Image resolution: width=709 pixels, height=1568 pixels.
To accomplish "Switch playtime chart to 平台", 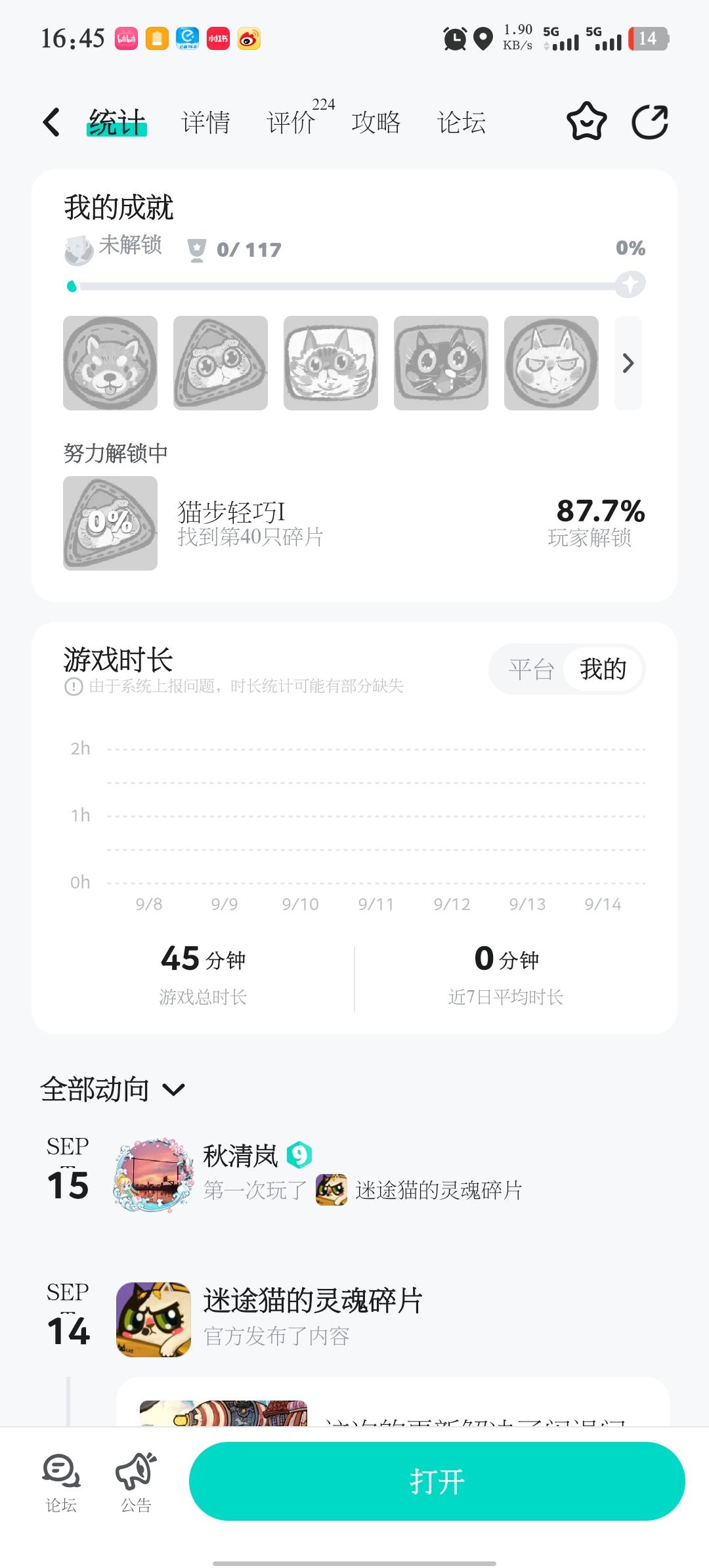I will pyautogui.click(x=531, y=670).
